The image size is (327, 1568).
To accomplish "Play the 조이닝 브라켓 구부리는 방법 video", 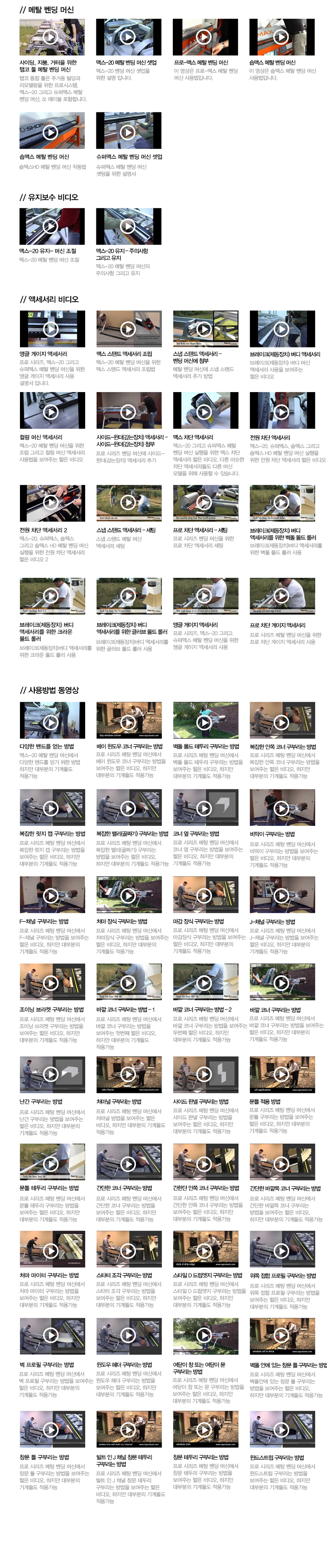I will point(52,983).
